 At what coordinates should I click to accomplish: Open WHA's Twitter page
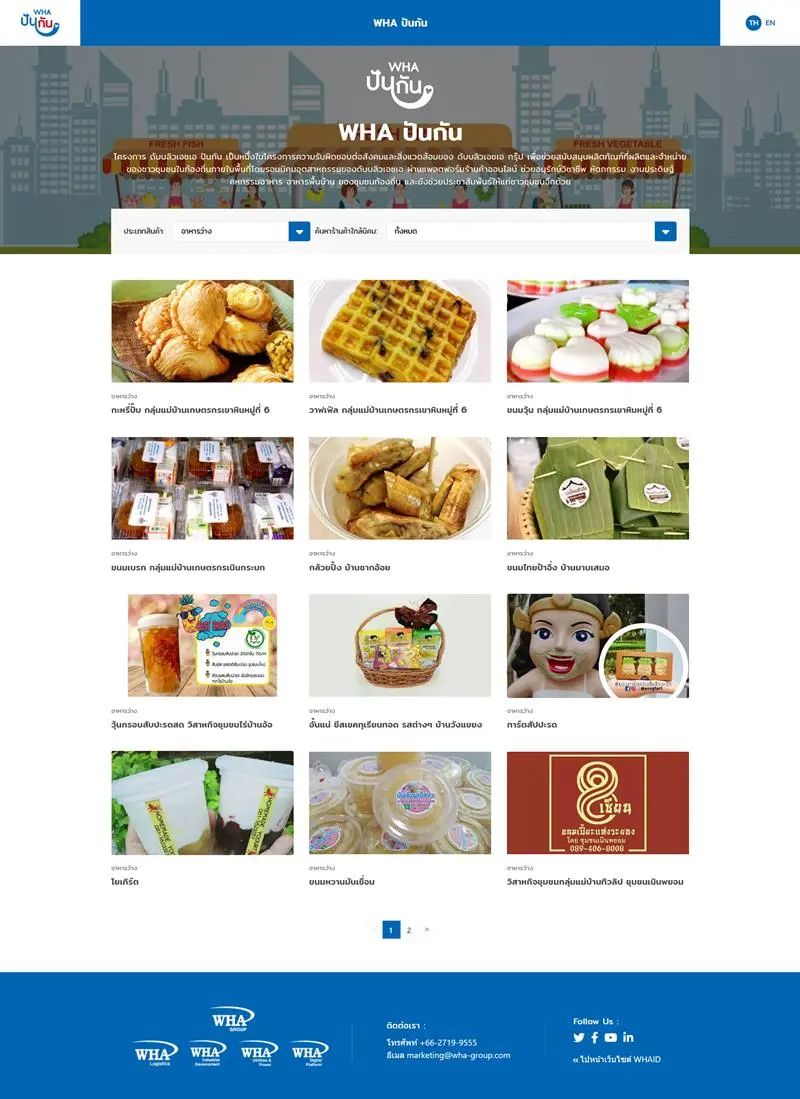[x=579, y=1038]
